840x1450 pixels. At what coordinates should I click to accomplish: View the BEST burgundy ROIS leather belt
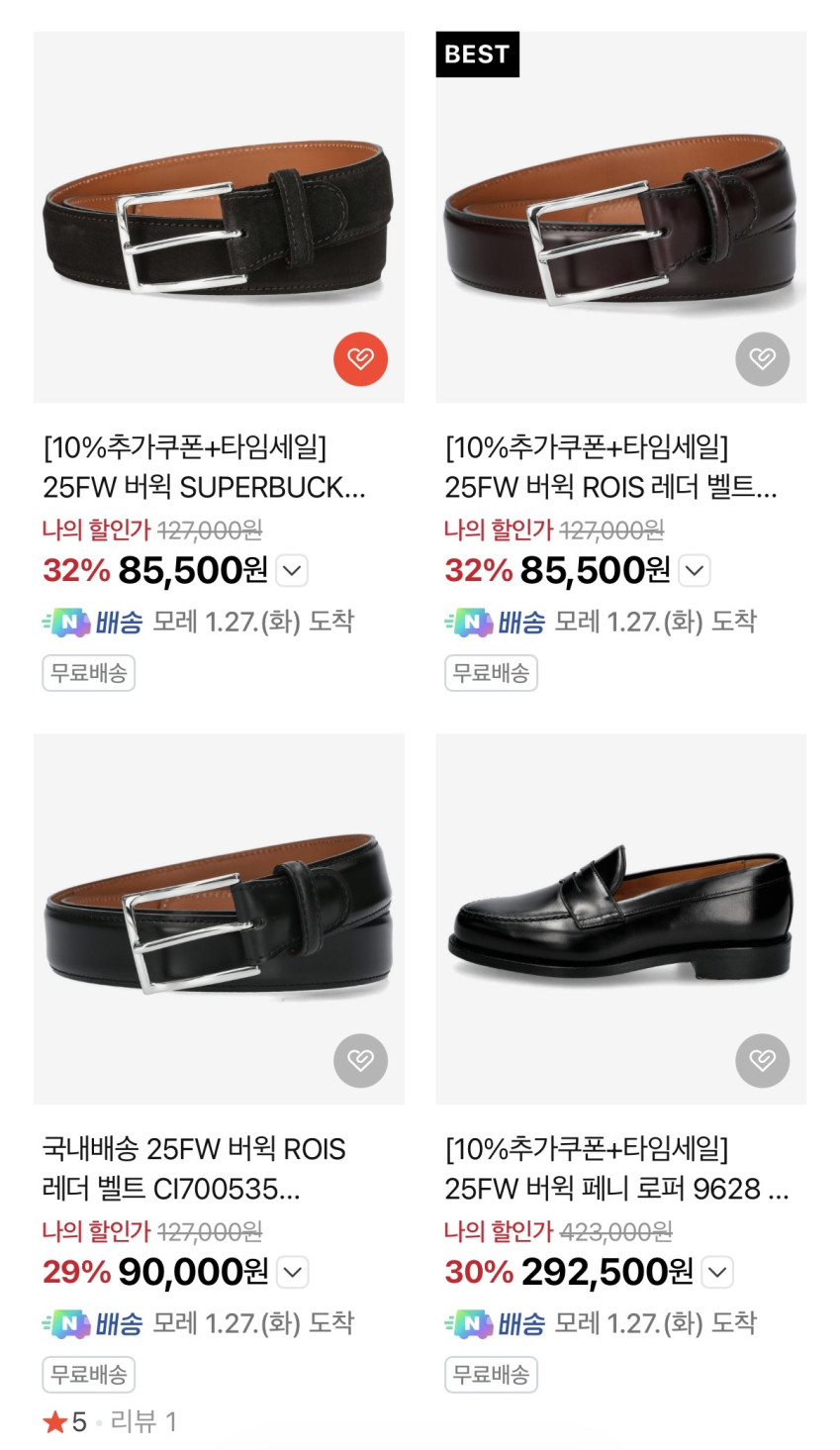[x=620, y=218]
